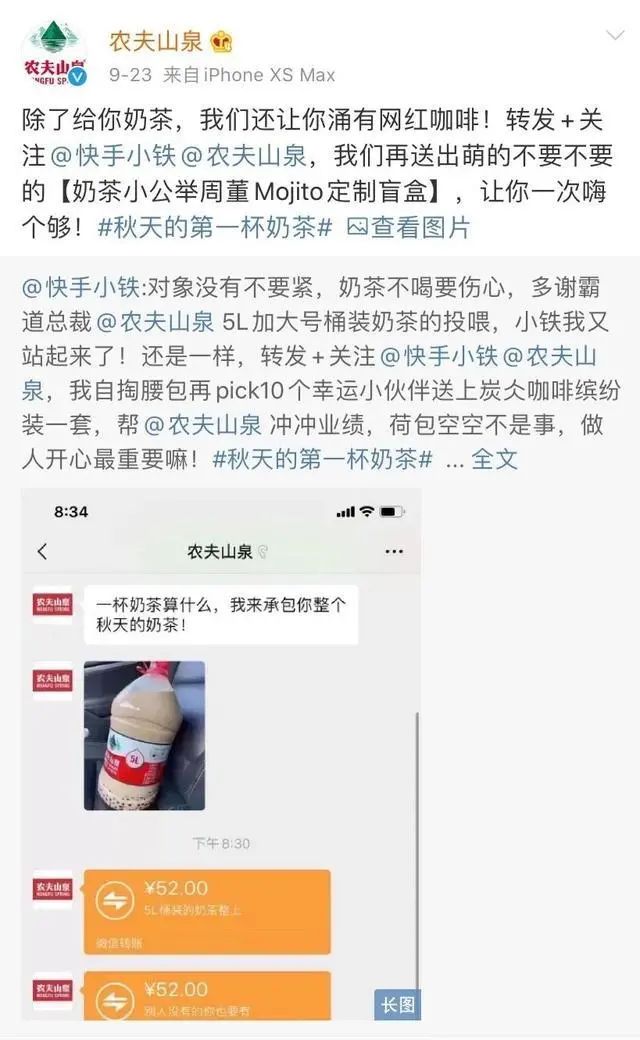Open 农夫山泉's profile avatar

point(54,55)
